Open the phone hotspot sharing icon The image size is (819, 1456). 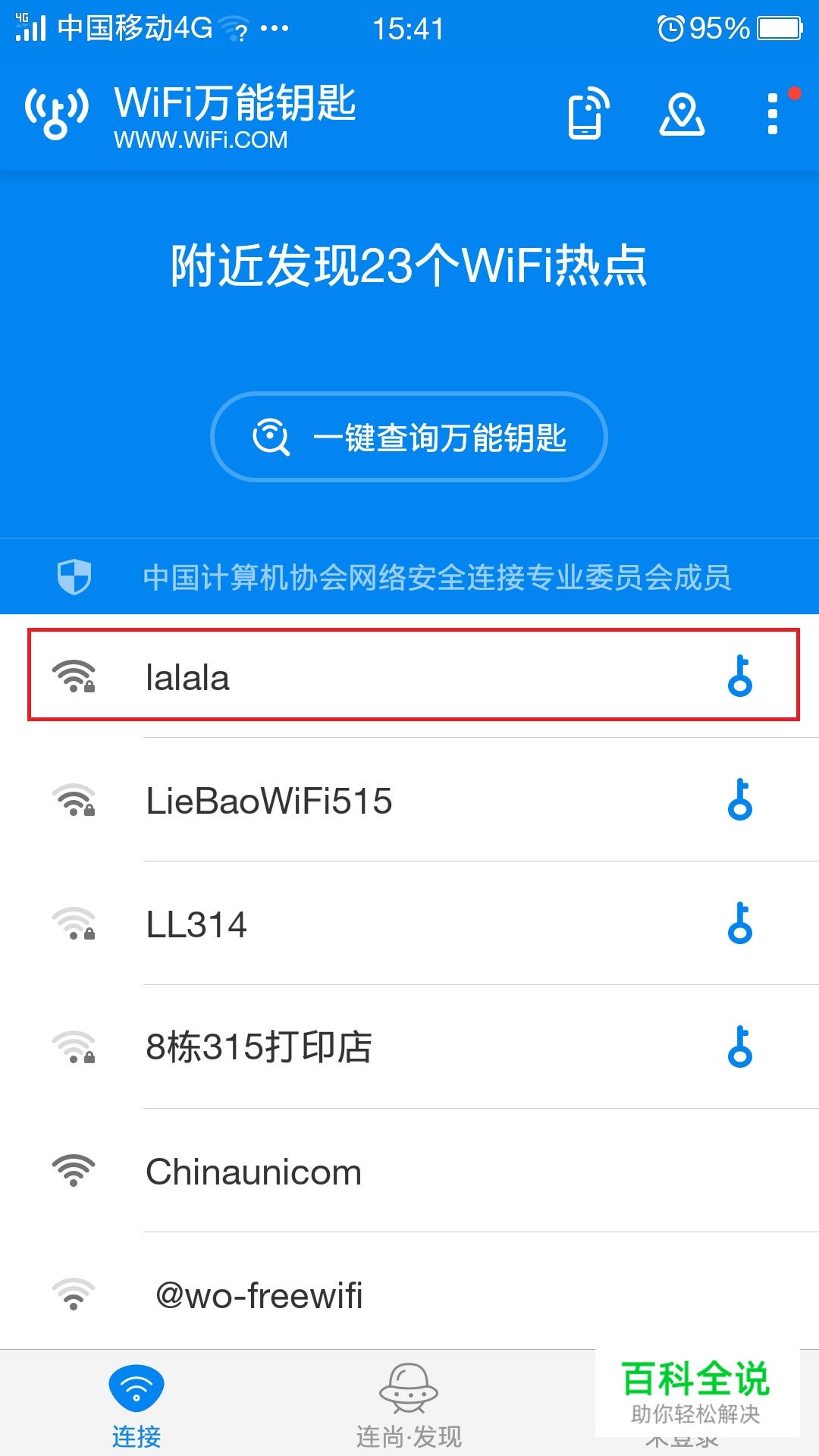[x=589, y=114]
